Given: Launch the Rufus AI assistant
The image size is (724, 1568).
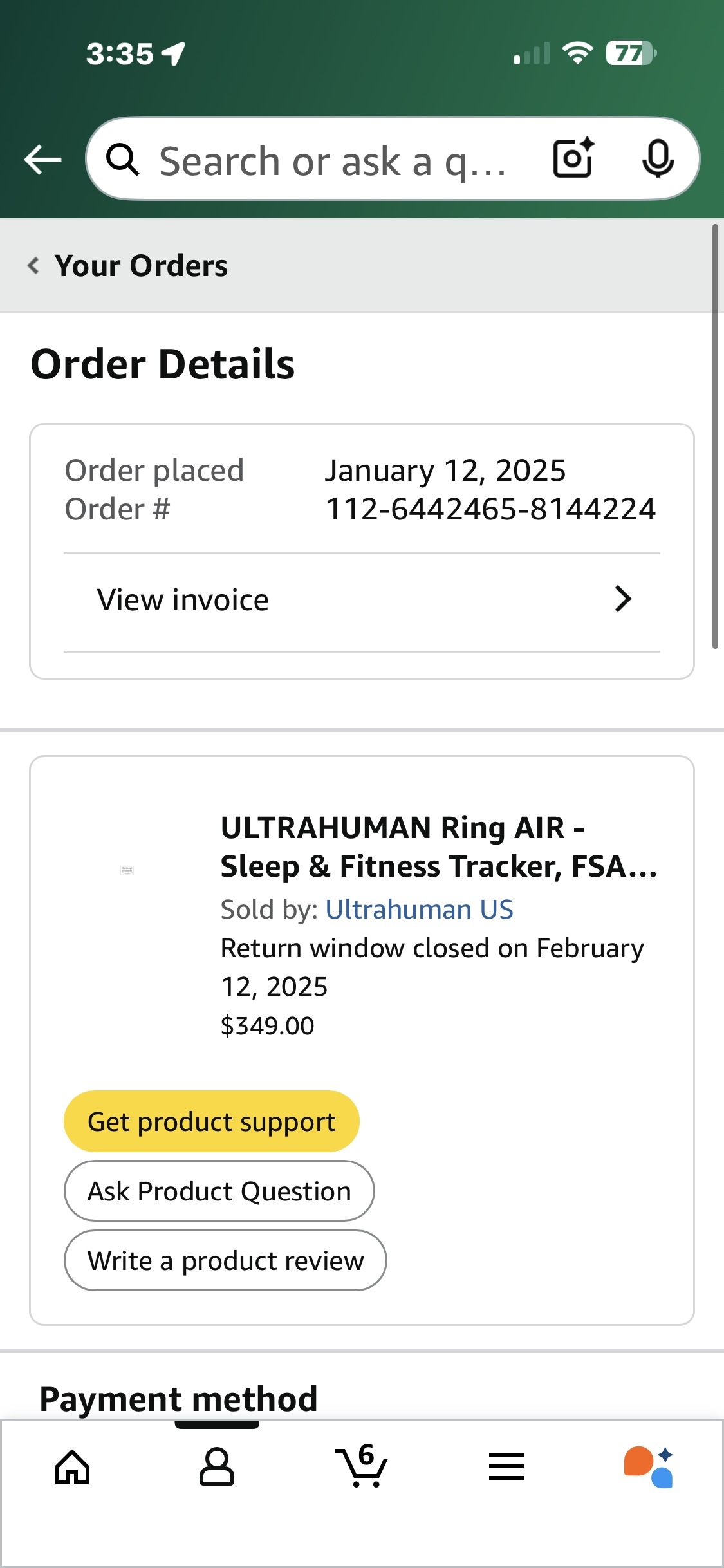Looking at the screenshot, I should [649, 1467].
